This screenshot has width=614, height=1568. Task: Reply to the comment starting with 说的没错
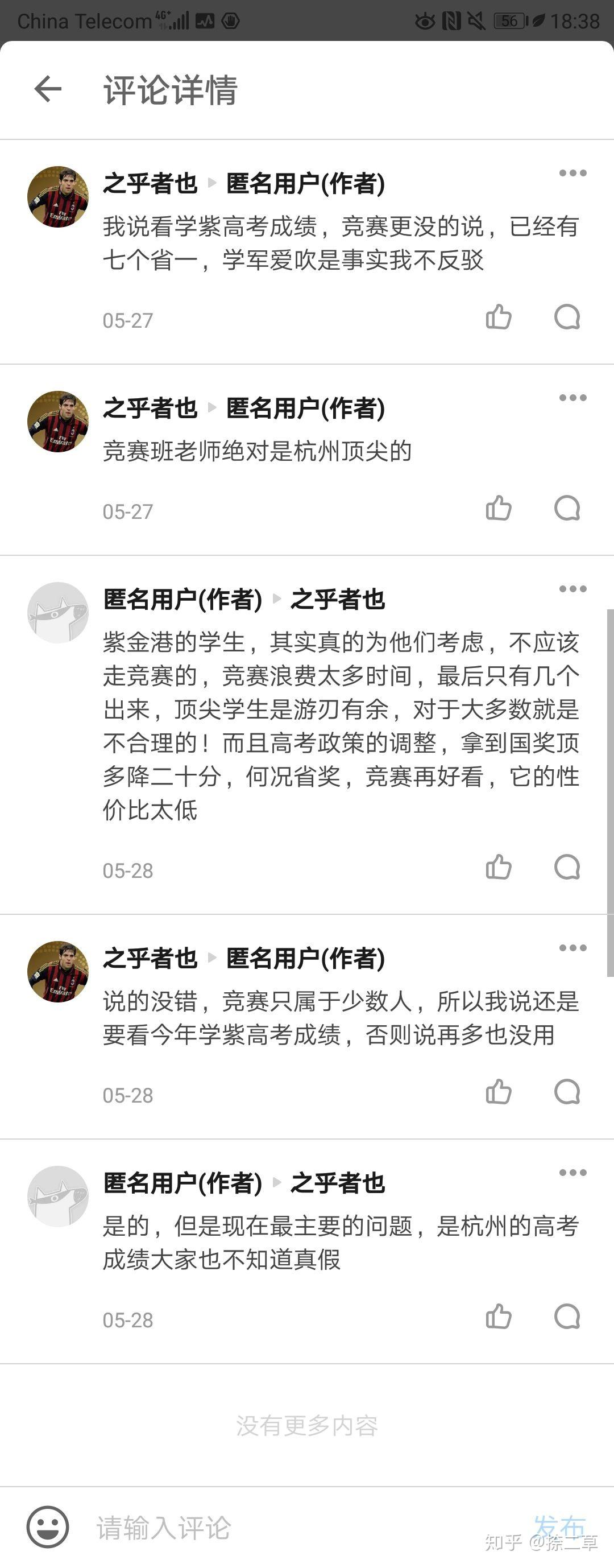tap(567, 1092)
